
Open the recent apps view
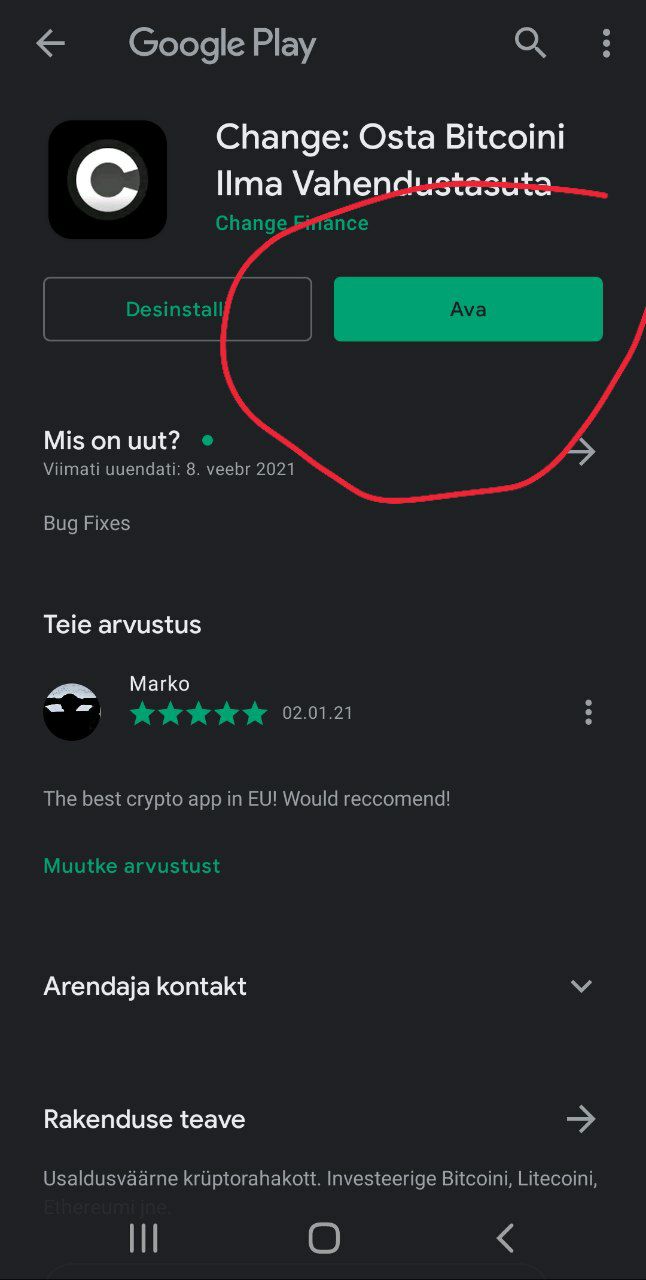[144, 1238]
